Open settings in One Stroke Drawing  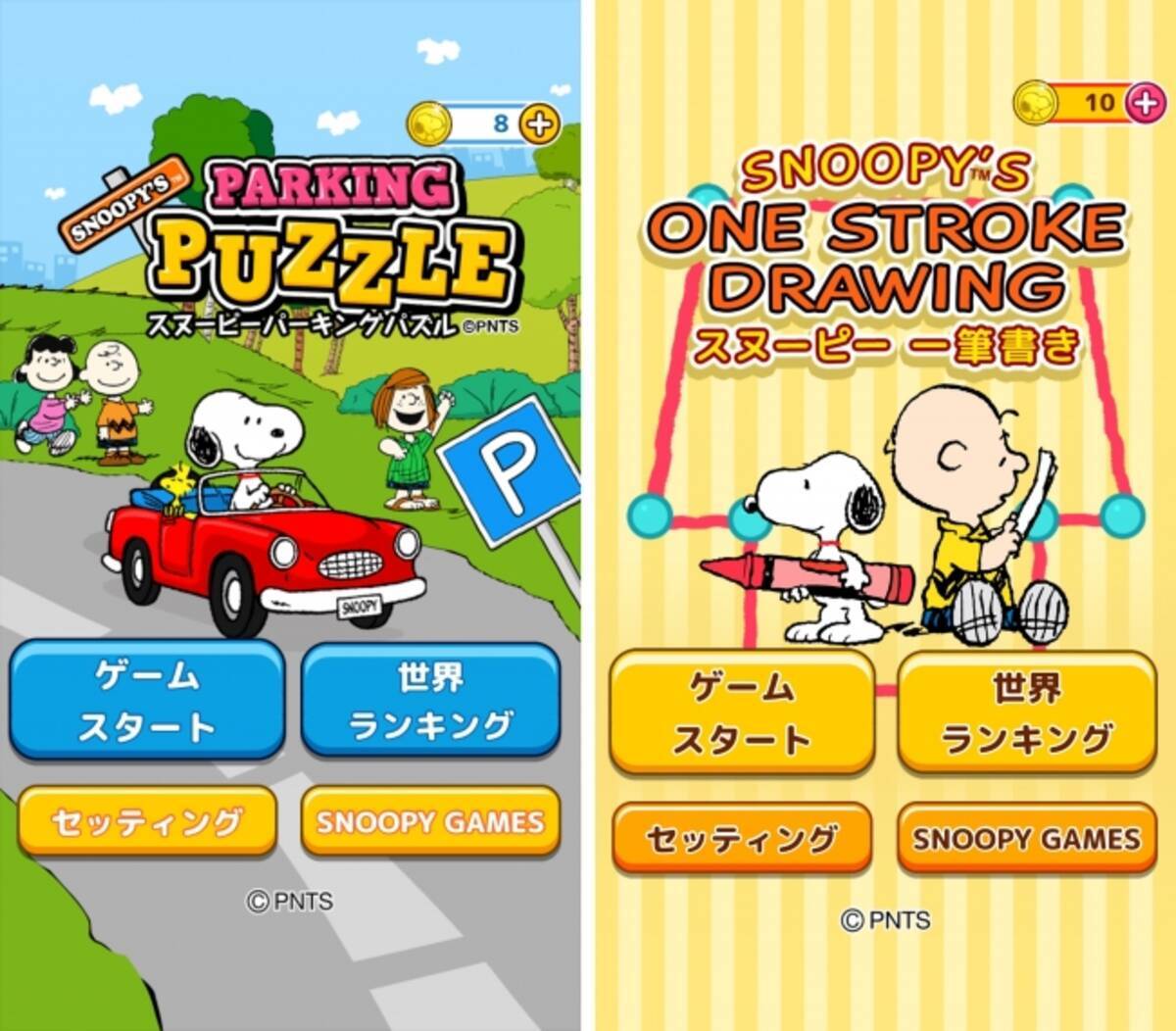pos(742,838)
